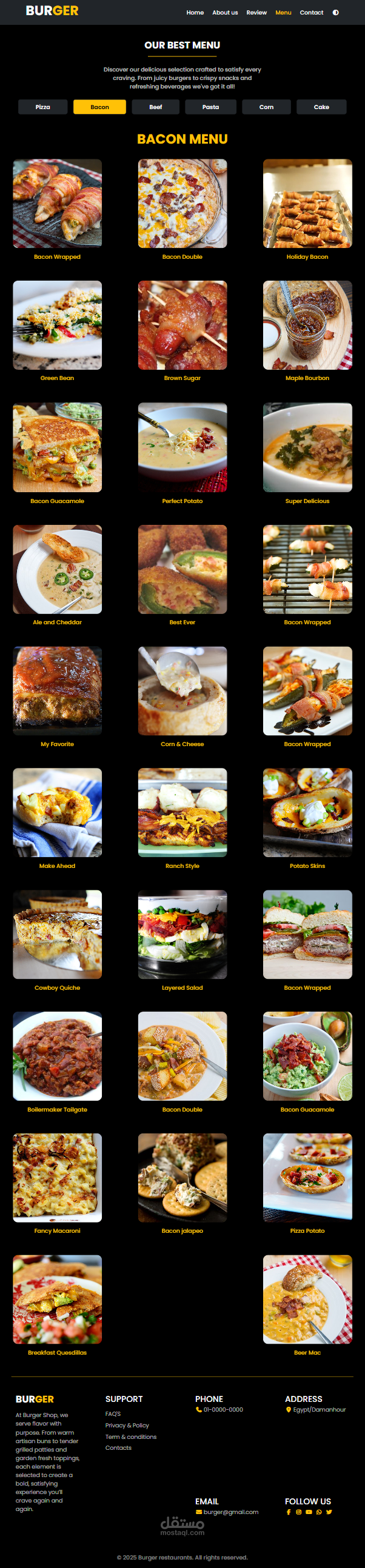Select the Beef category chip
Viewport: 365px width, 1568px height.
pyautogui.click(x=155, y=107)
